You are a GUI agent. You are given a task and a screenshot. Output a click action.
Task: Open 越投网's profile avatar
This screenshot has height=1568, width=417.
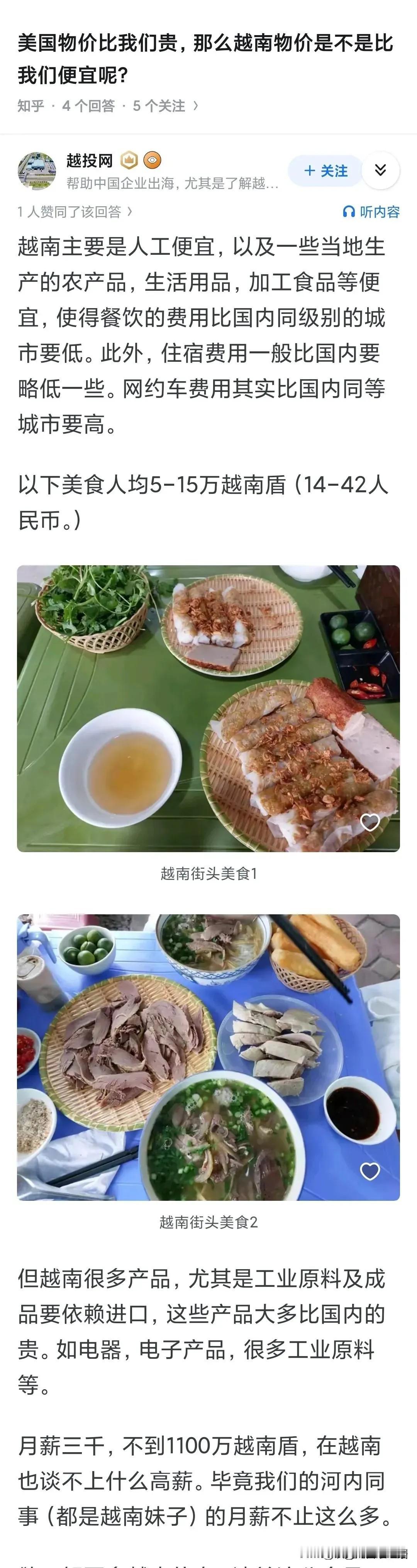click(x=37, y=171)
